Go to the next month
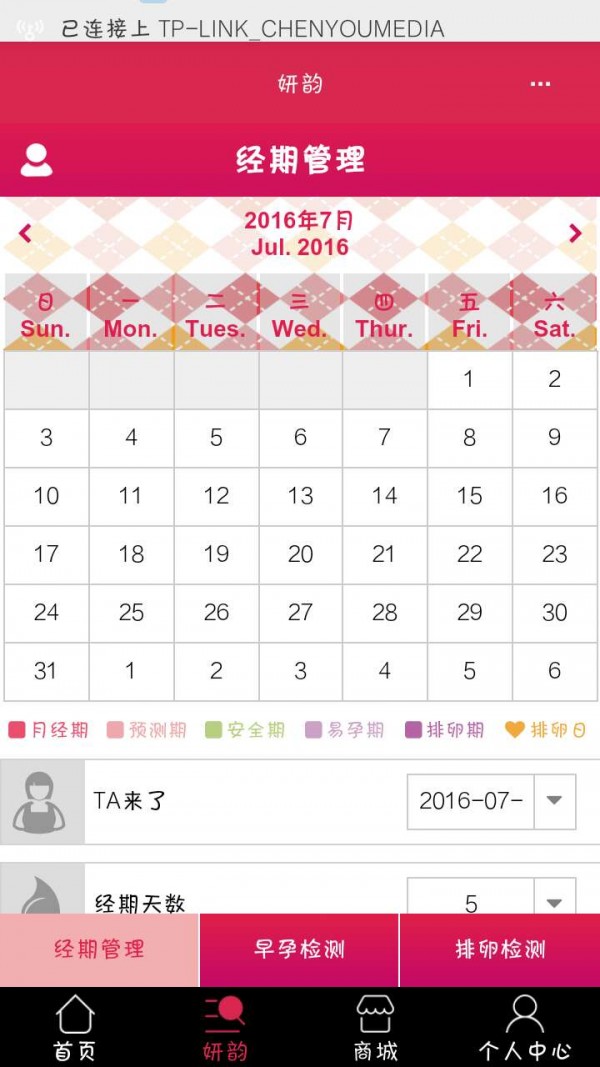This screenshot has height=1067, width=600. (x=575, y=233)
